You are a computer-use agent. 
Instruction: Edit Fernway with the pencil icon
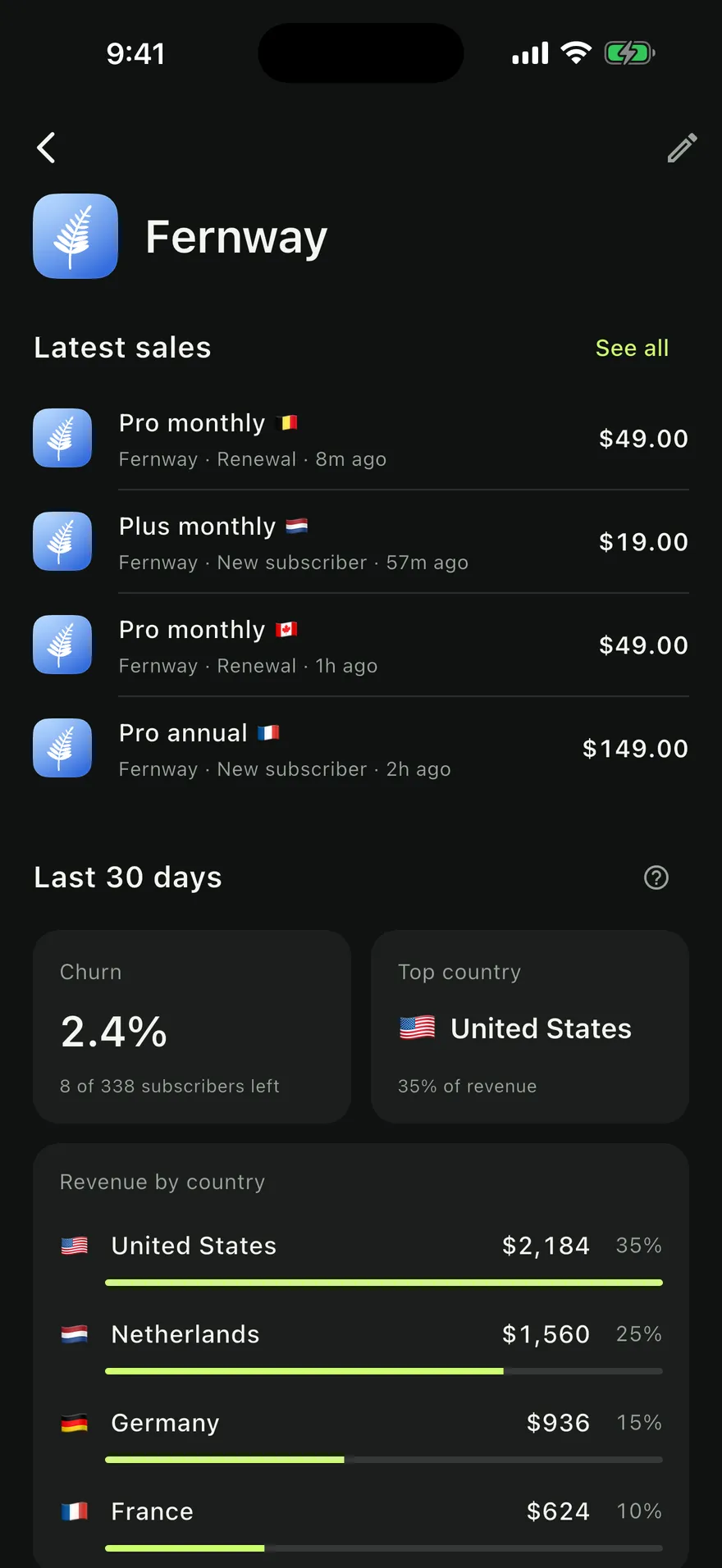682,148
